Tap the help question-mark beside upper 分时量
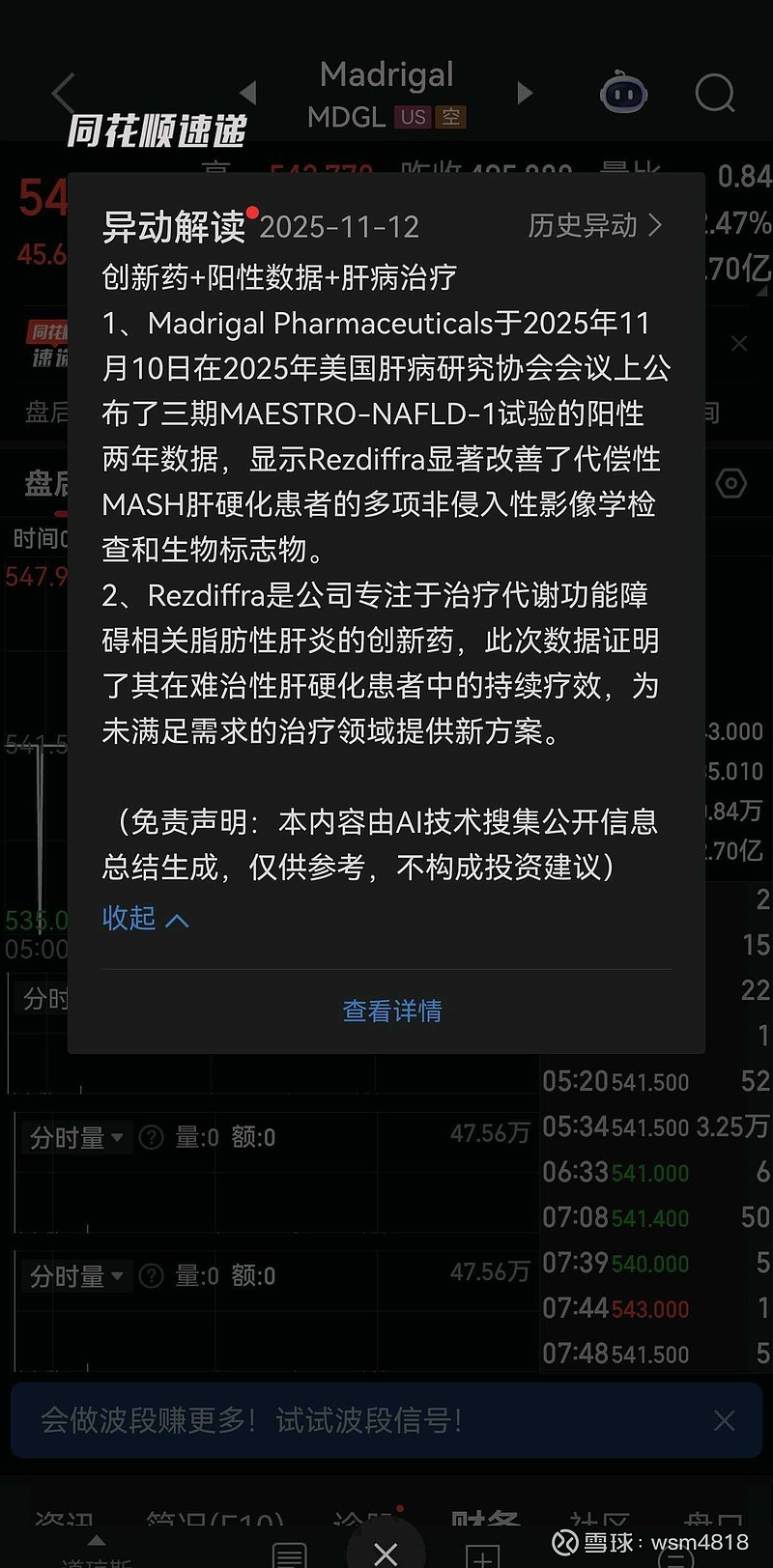The width and height of the screenshot is (773, 1568). [152, 1137]
